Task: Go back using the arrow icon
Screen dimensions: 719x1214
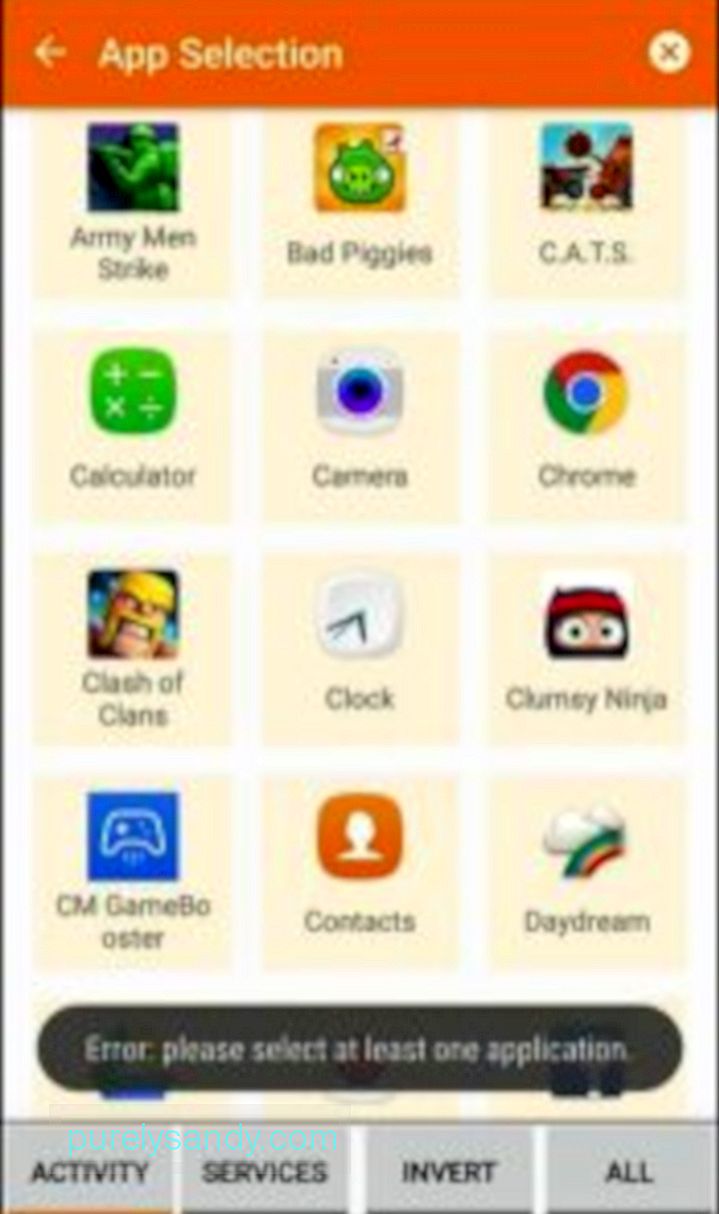Action: pyautogui.click(x=49, y=52)
